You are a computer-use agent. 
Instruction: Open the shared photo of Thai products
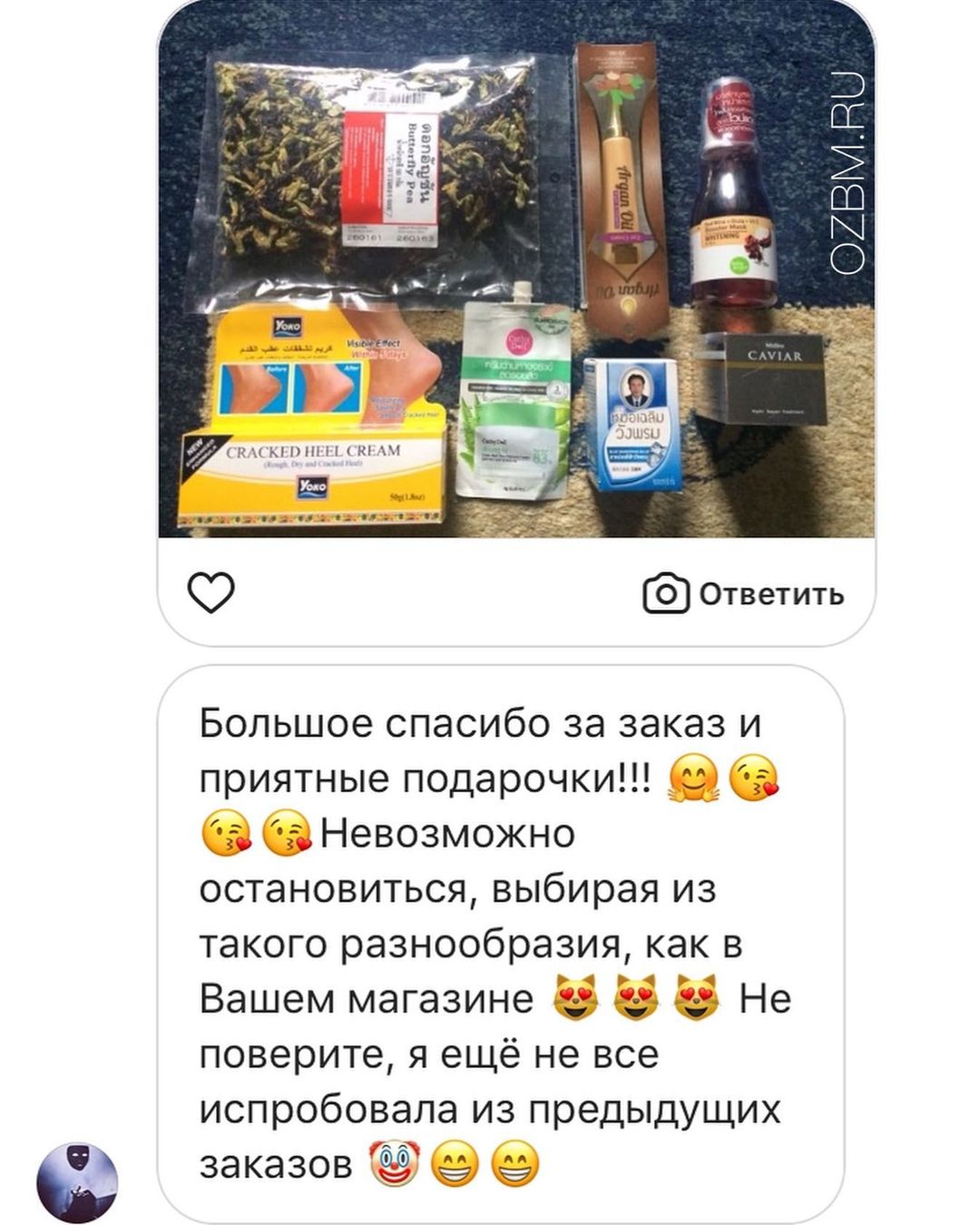point(515,272)
